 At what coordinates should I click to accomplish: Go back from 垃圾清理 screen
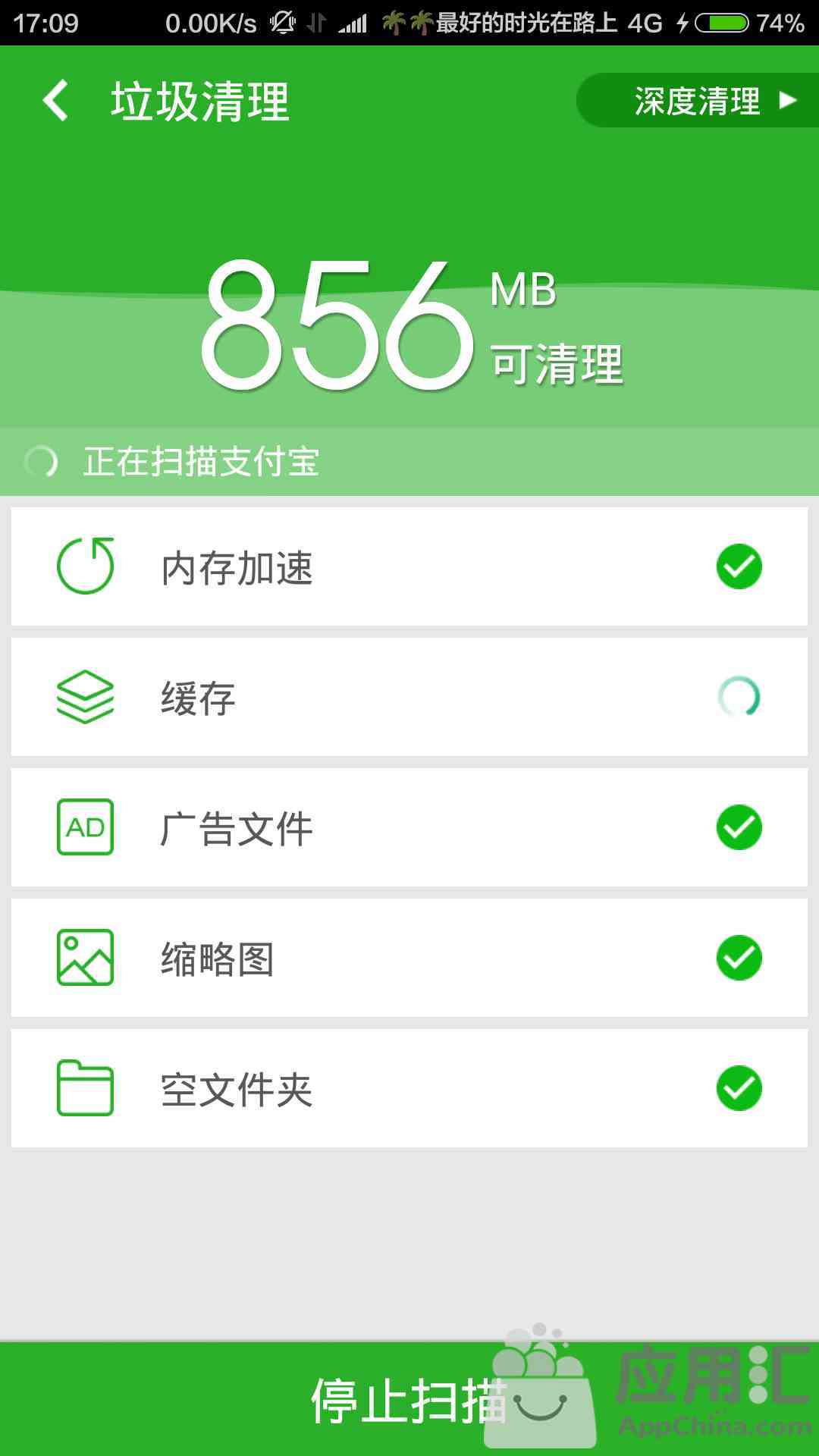[56, 101]
